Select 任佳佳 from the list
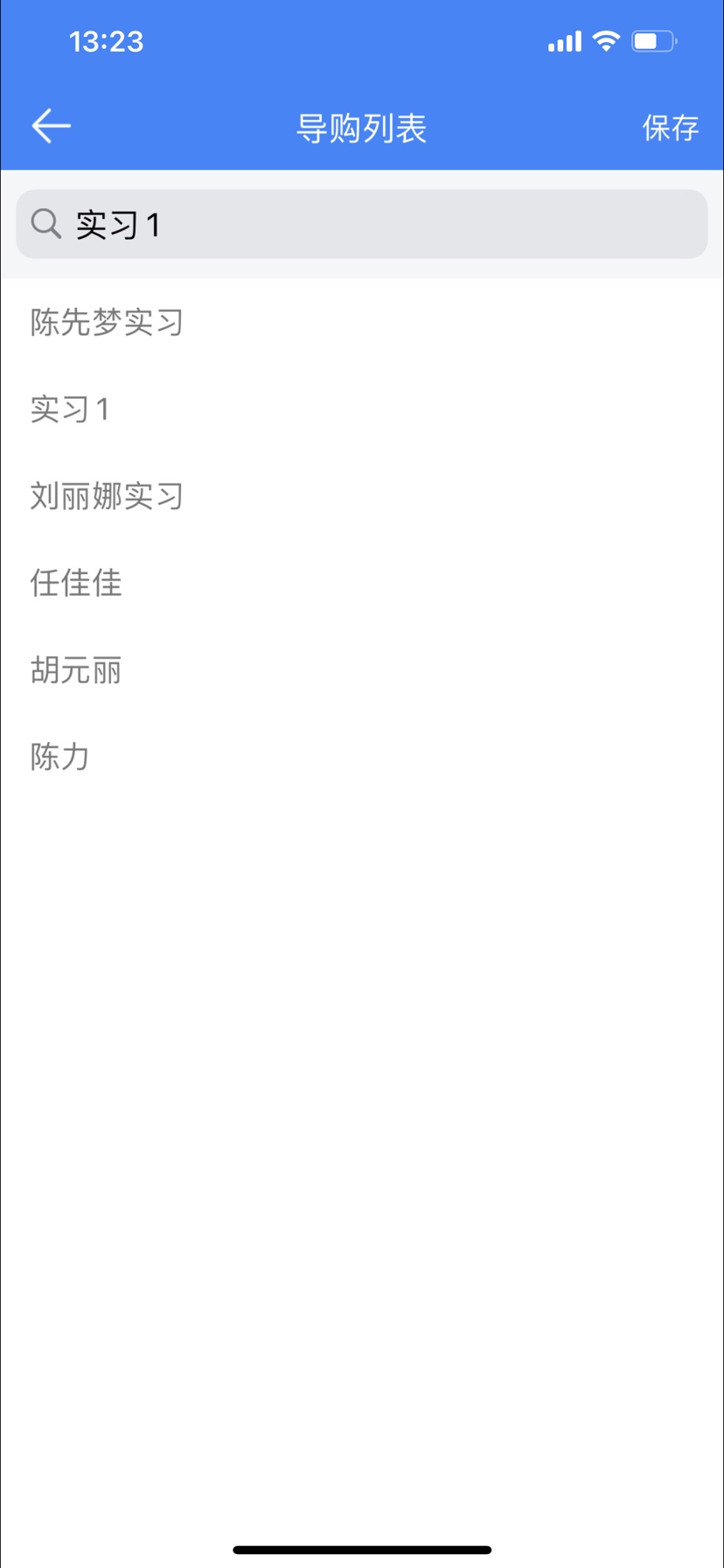The image size is (724, 1568). click(76, 583)
